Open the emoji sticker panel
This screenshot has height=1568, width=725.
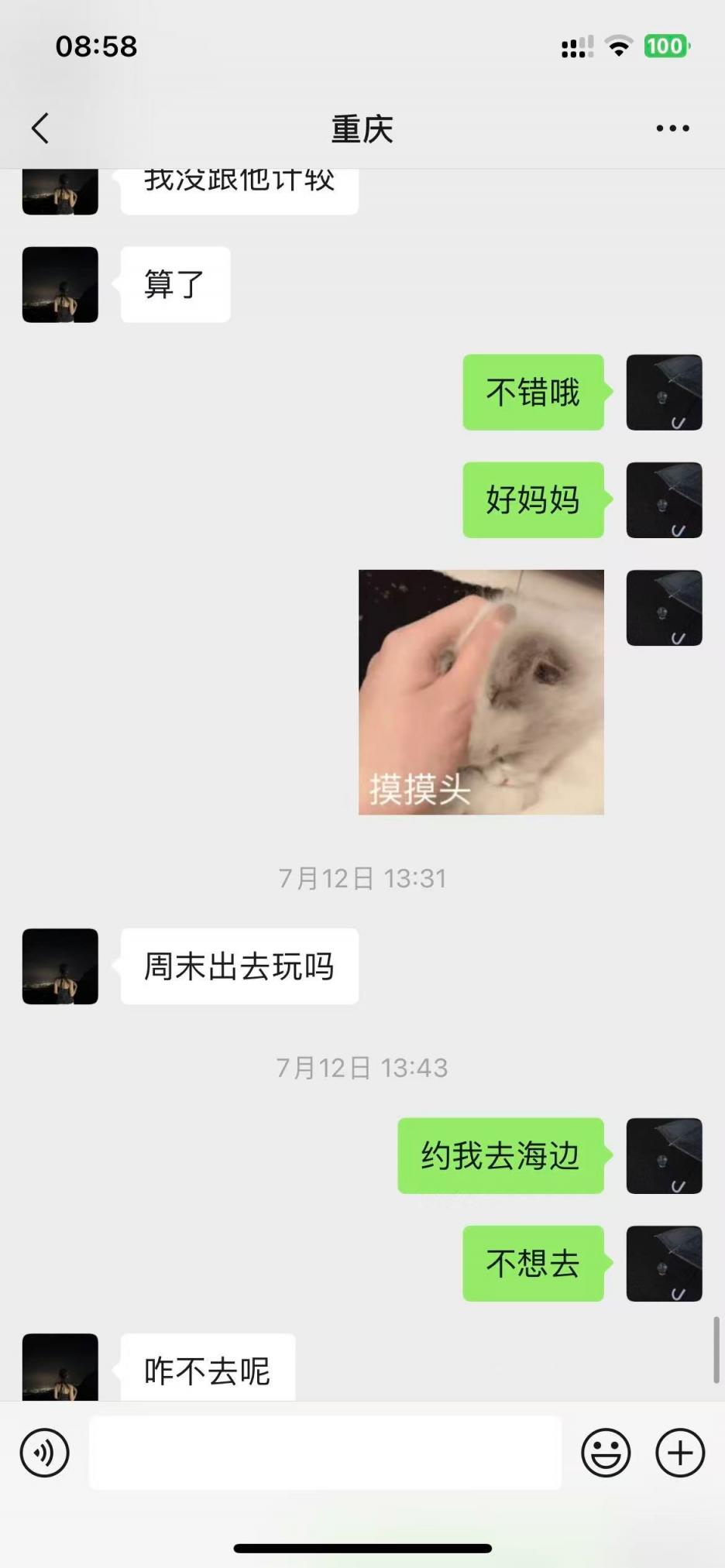pos(606,1453)
